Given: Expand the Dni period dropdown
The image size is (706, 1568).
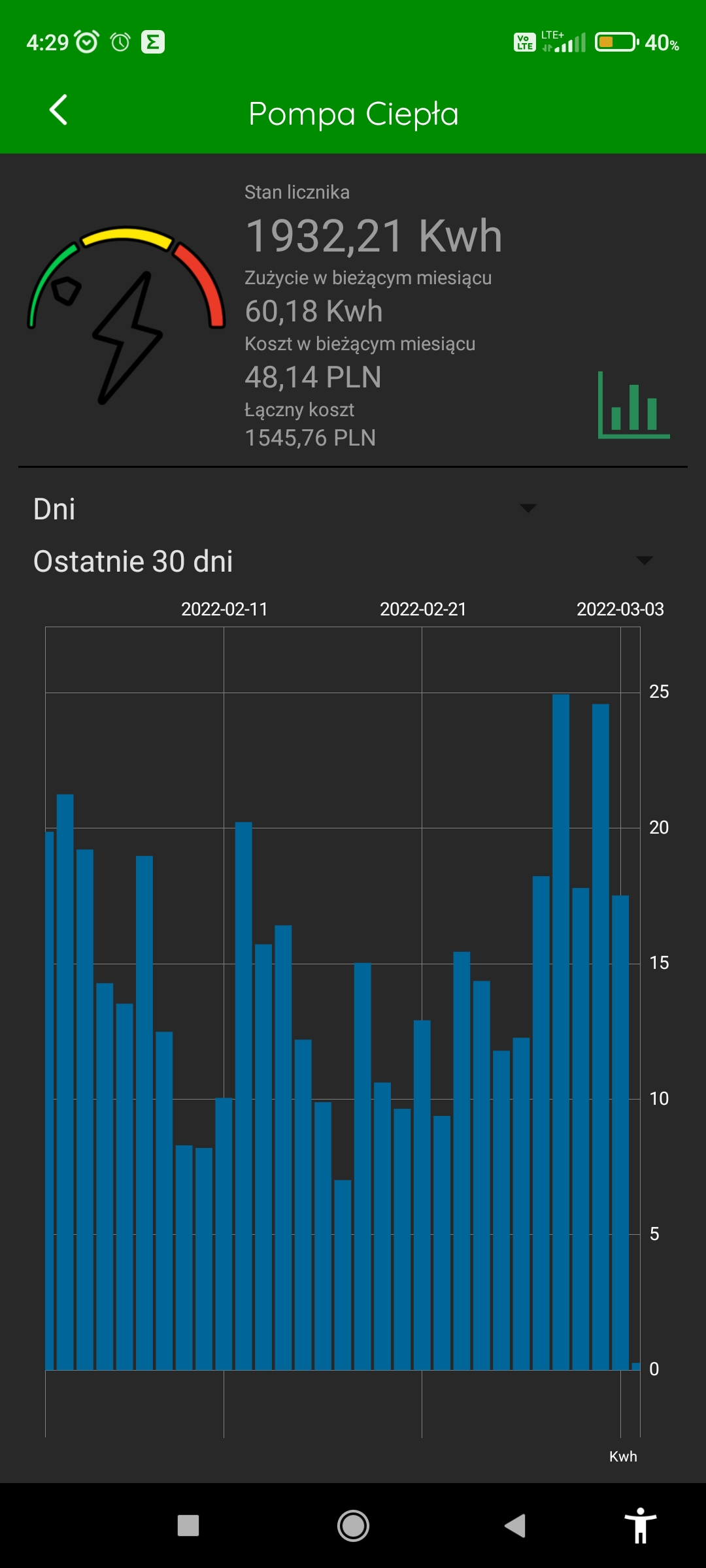Looking at the screenshot, I should [528, 508].
